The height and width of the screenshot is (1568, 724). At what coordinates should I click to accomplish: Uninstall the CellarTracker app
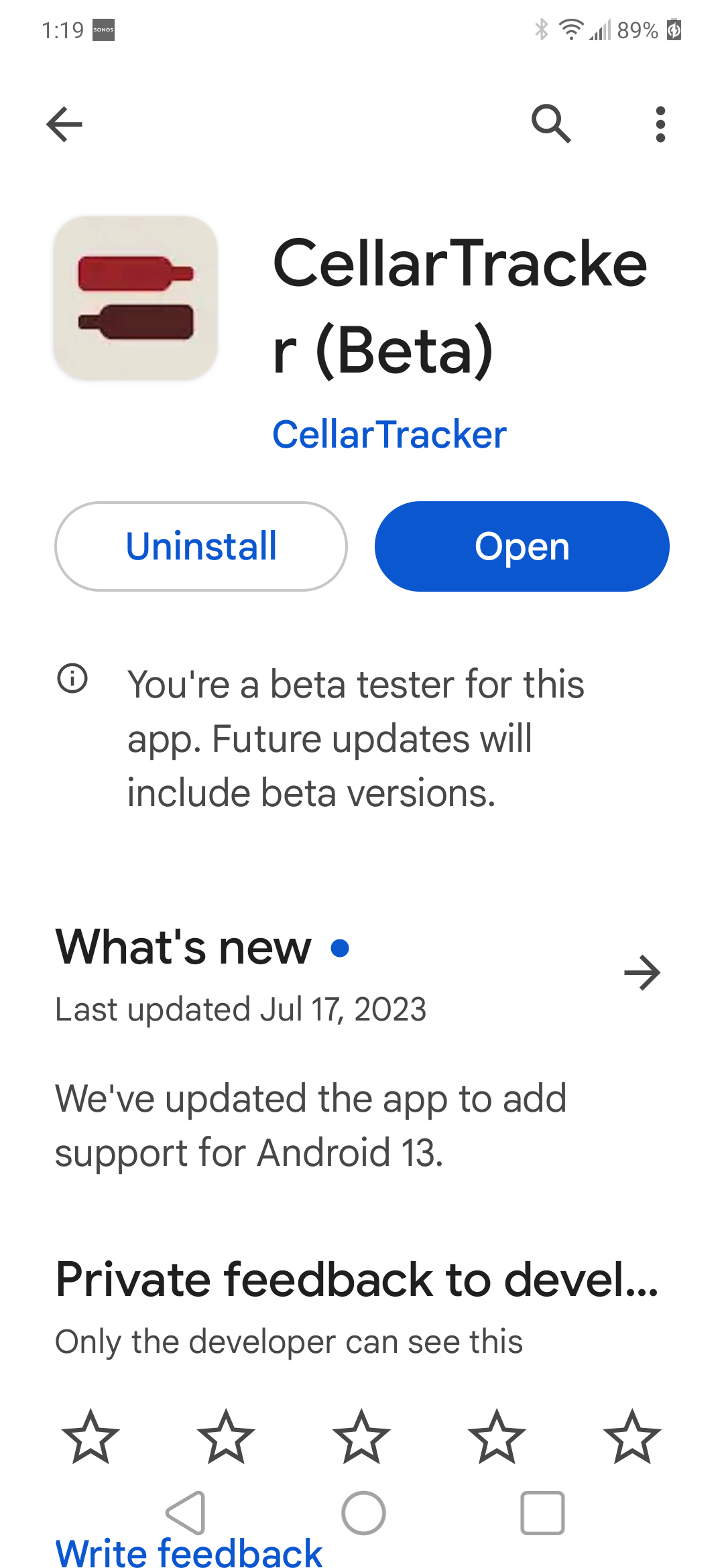coord(201,546)
